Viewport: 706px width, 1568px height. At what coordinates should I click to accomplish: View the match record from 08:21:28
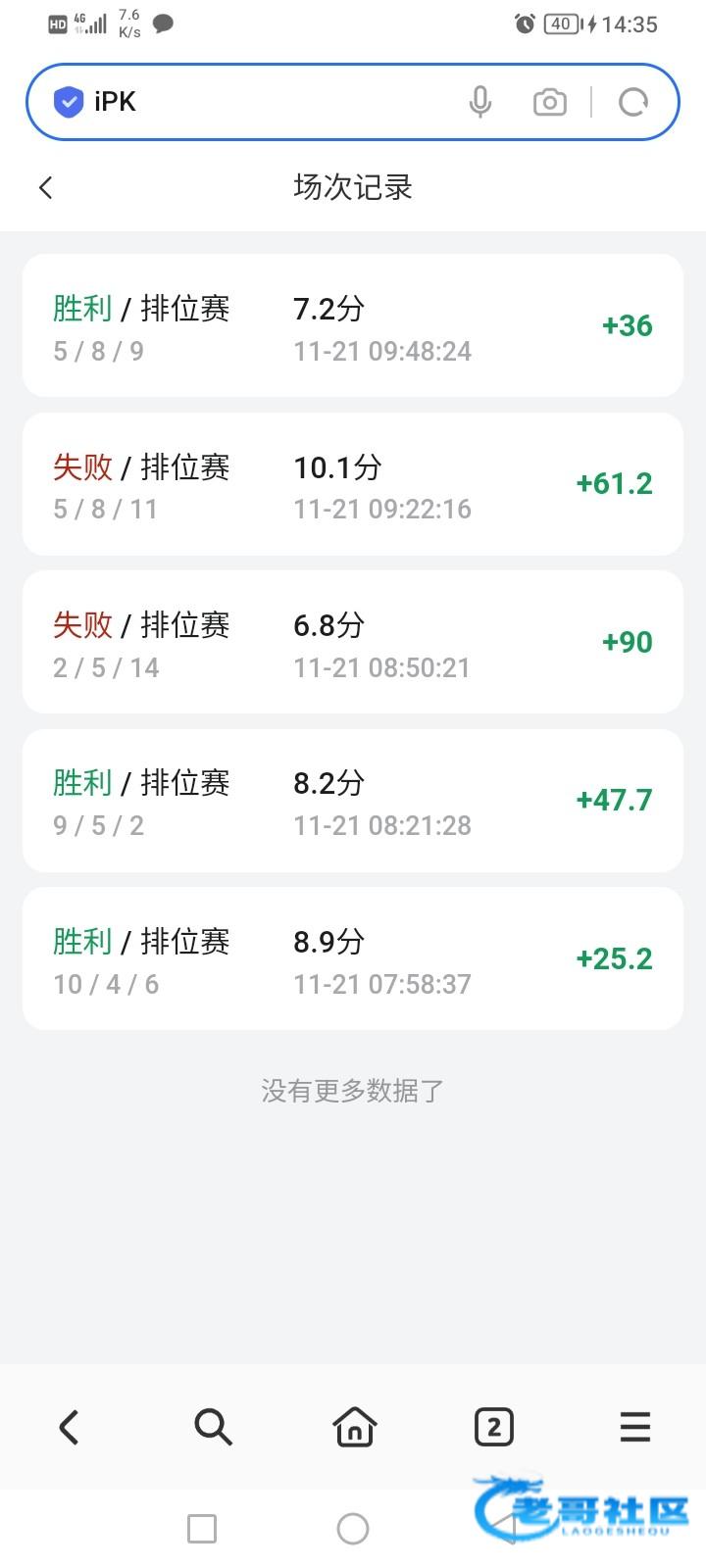[x=353, y=801]
